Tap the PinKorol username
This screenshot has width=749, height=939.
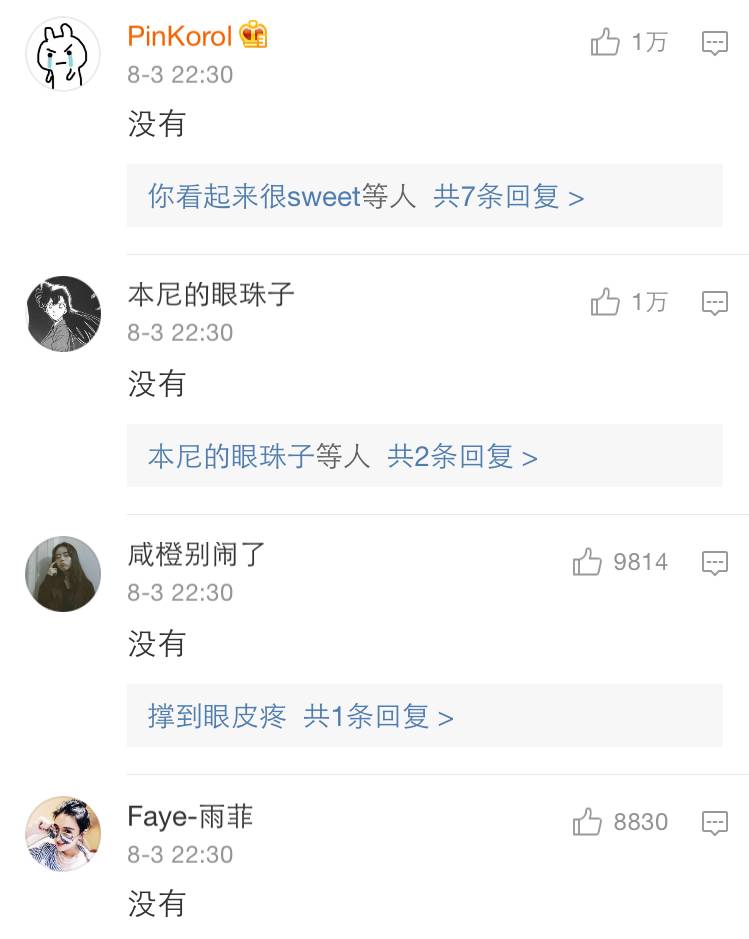180,37
